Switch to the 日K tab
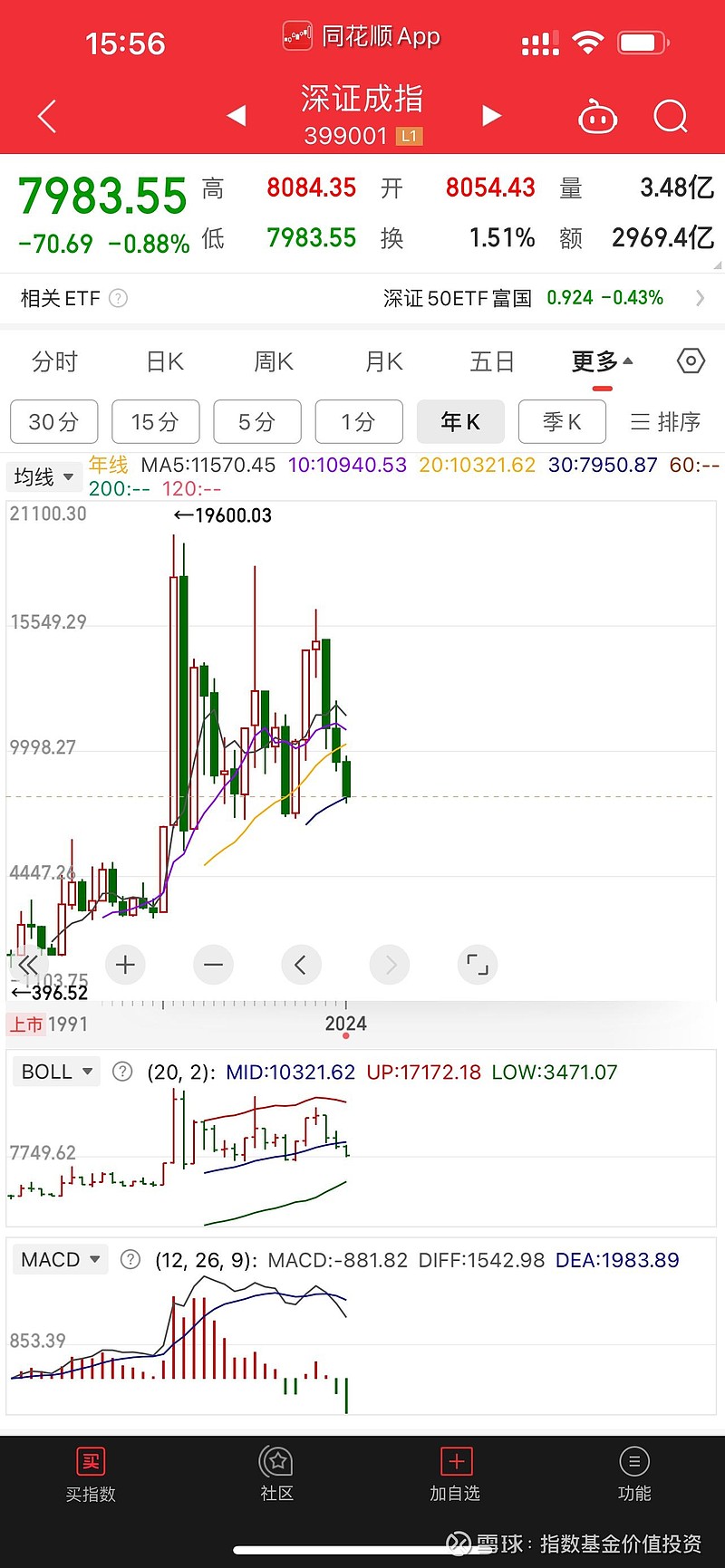 (165, 362)
